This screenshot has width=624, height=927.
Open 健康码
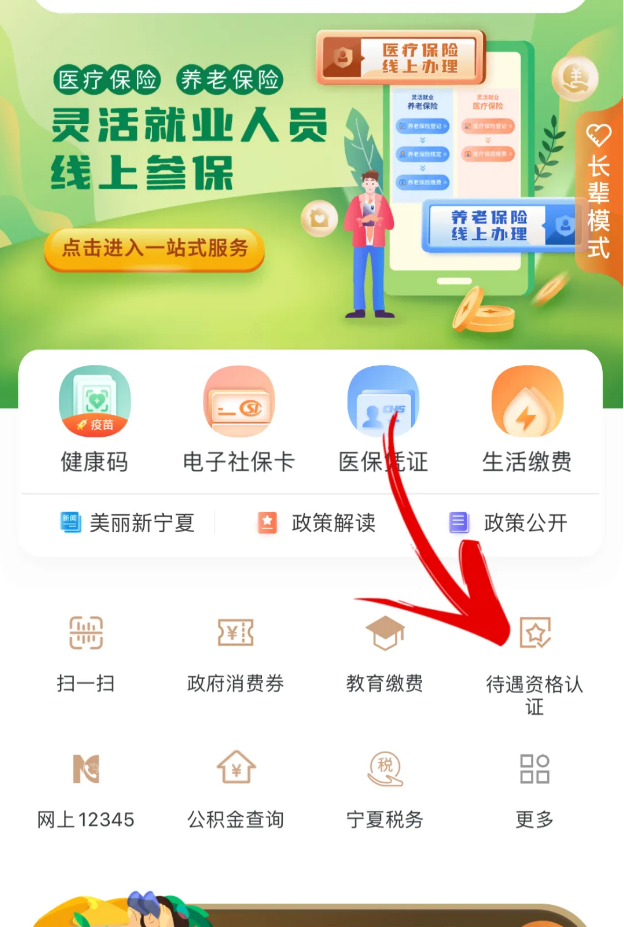tap(94, 419)
